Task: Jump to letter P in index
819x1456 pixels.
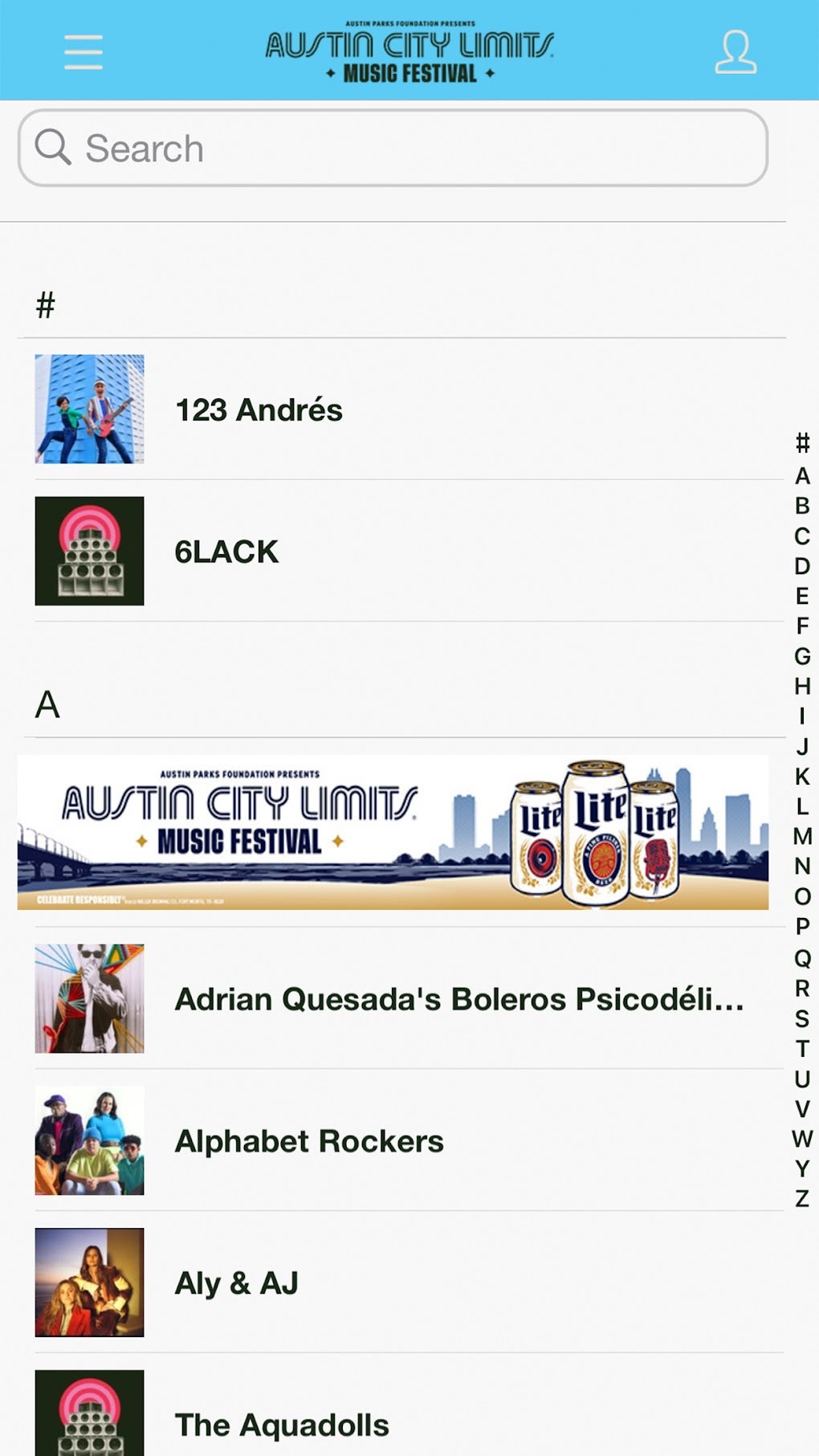Action: pos(802,927)
